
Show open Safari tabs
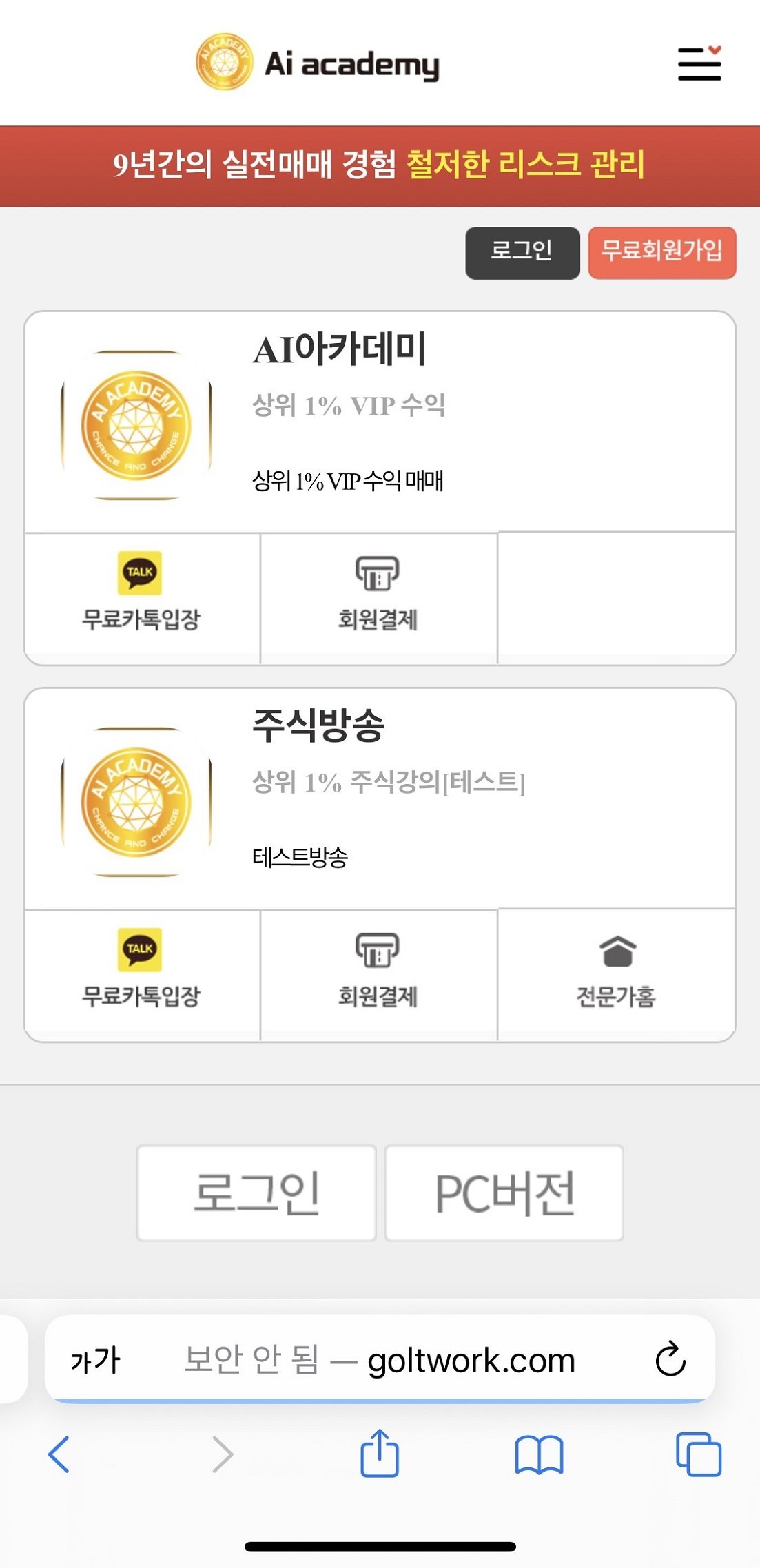point(699,1454)
